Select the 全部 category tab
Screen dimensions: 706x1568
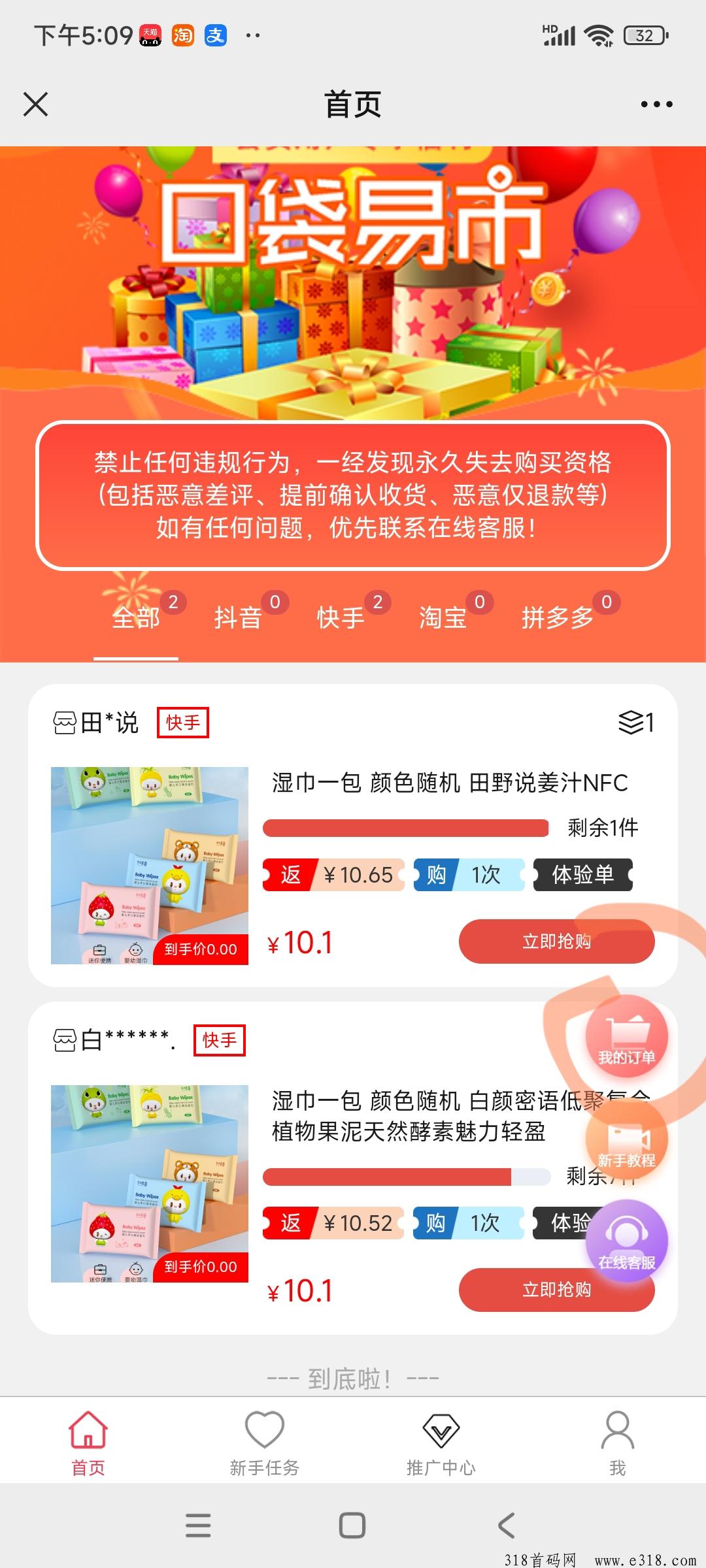pyautogui.click(x=136, y=617)
